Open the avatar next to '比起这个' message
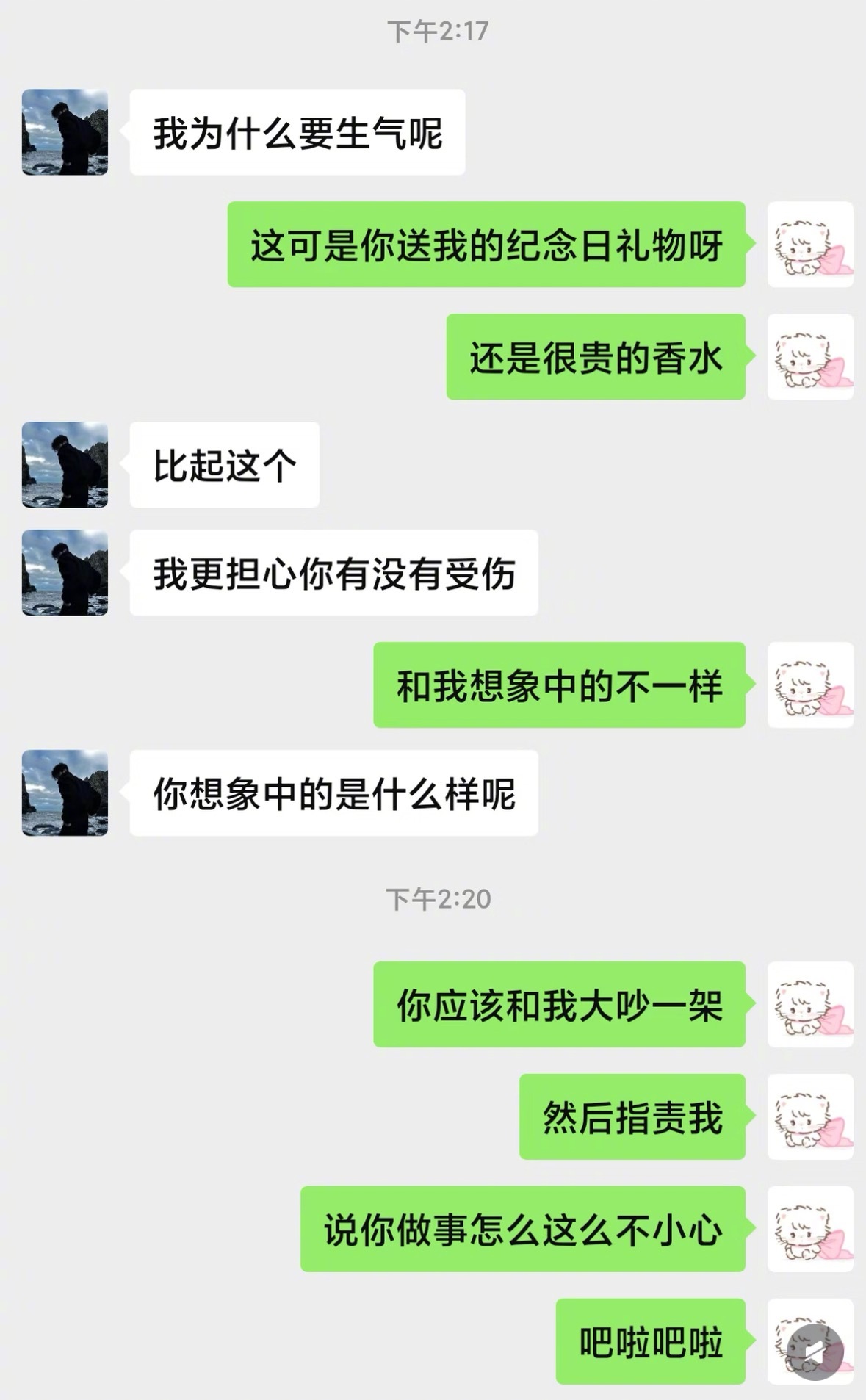 (64, 466)
